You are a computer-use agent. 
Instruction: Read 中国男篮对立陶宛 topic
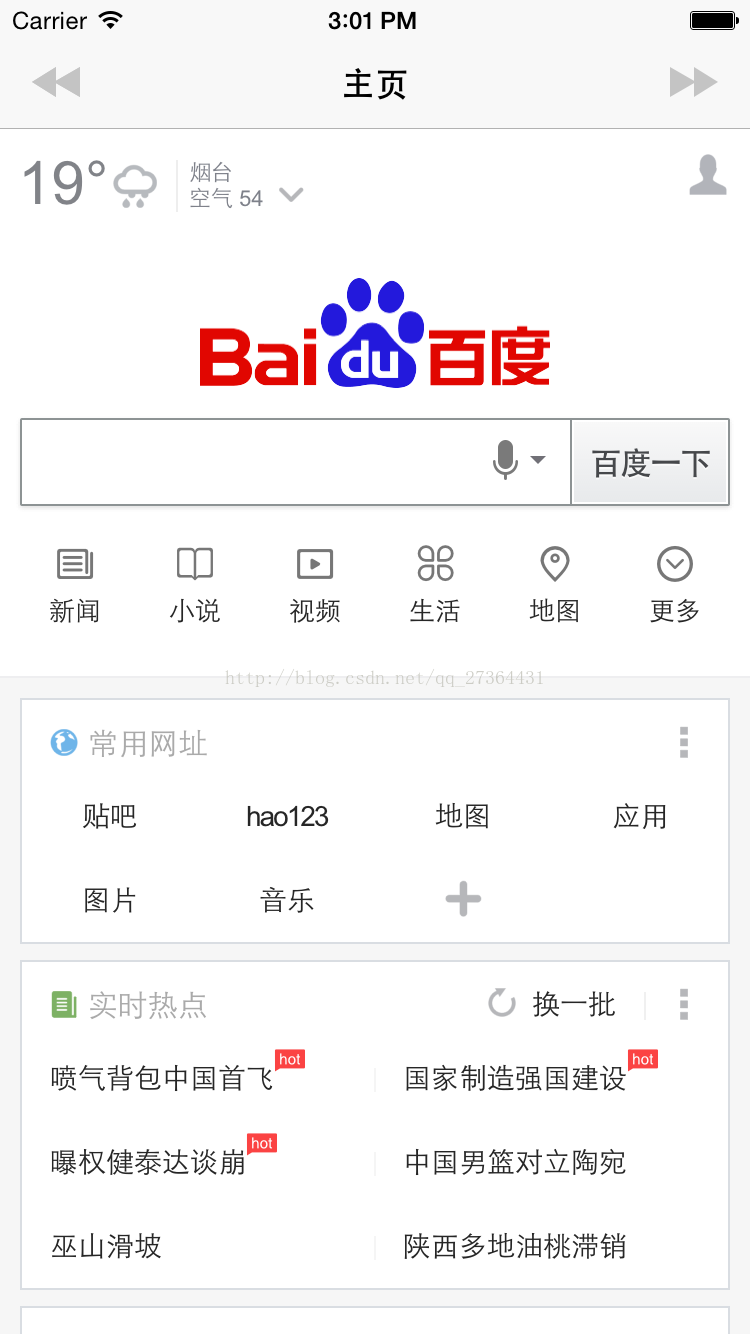515,1162
